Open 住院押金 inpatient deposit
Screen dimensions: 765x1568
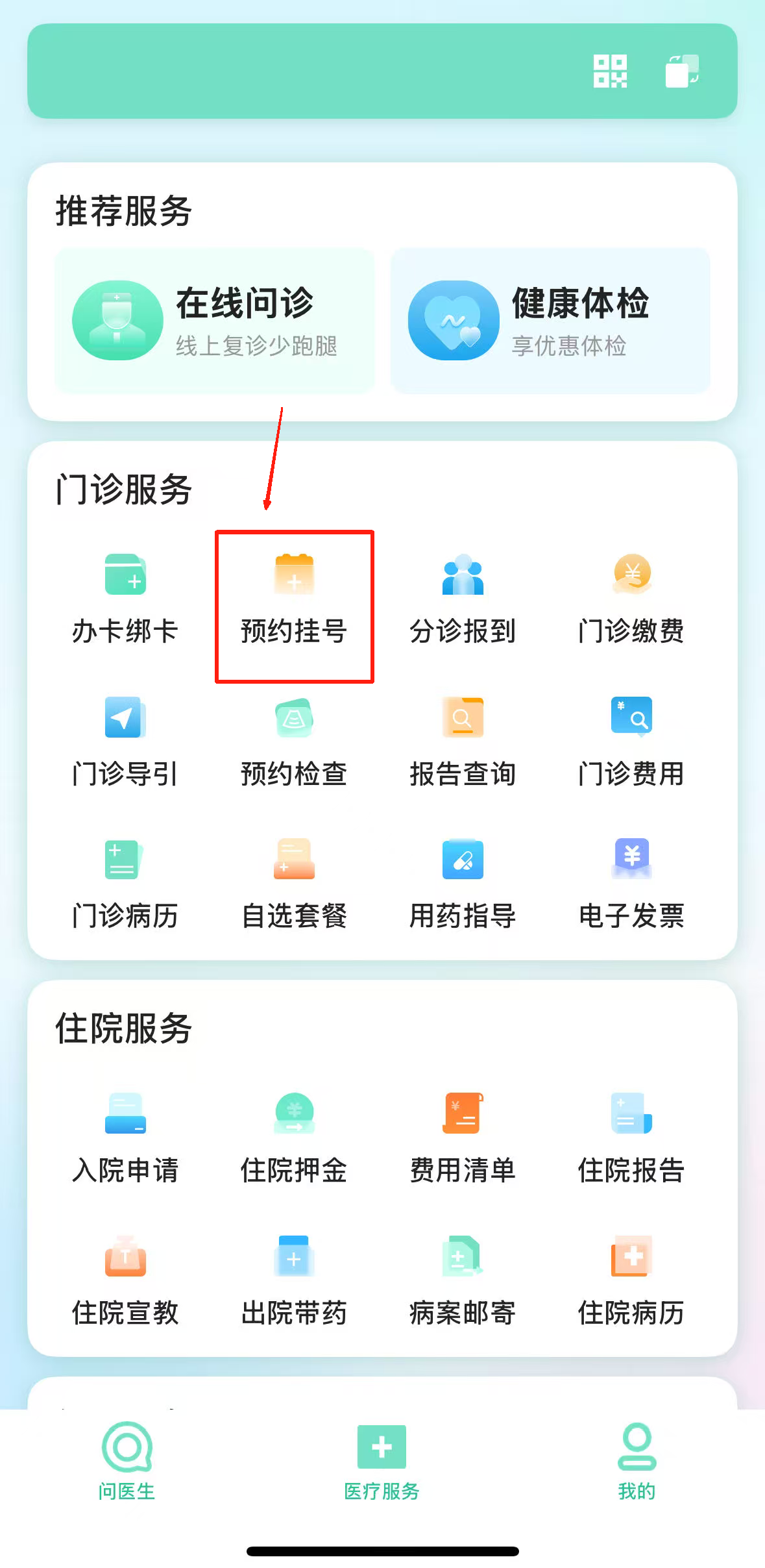(294, 1138)
